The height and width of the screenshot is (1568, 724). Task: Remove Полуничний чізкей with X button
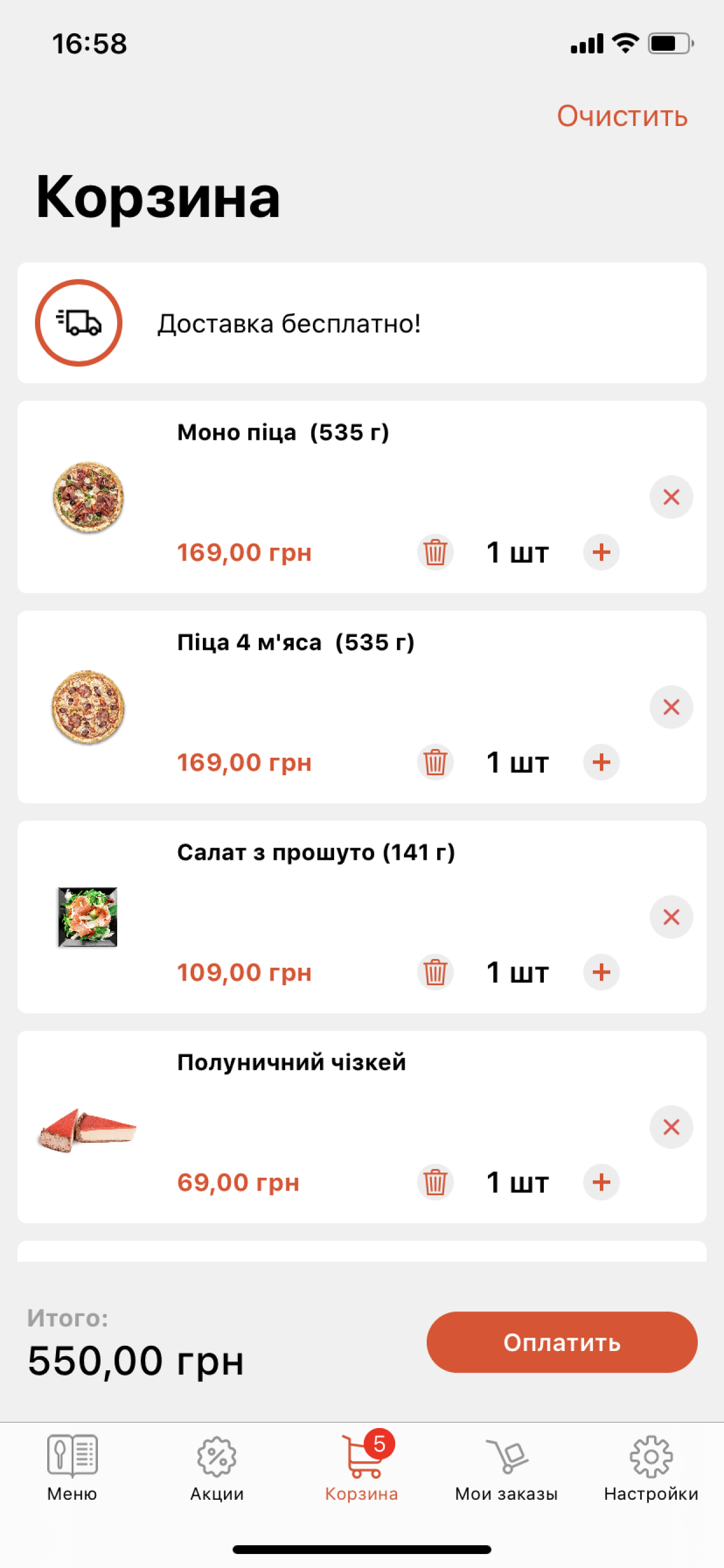[x=670, y=1126]
